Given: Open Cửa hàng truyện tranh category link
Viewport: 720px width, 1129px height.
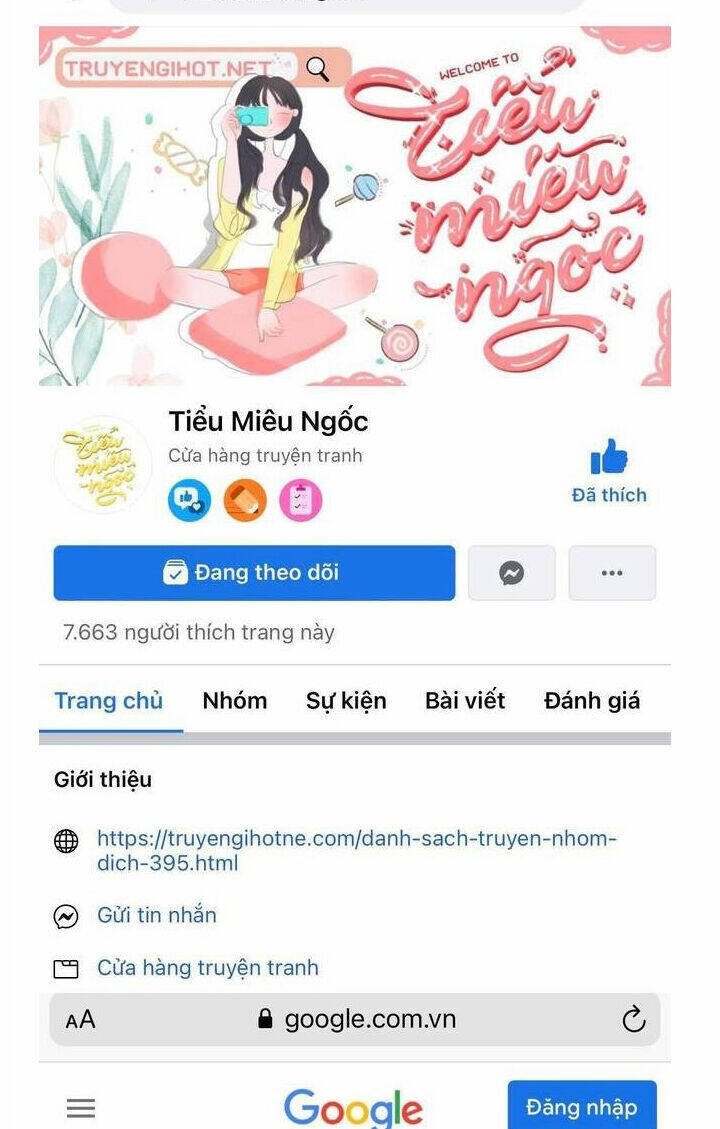Looking at the screenshot, I should click(208, 968).
